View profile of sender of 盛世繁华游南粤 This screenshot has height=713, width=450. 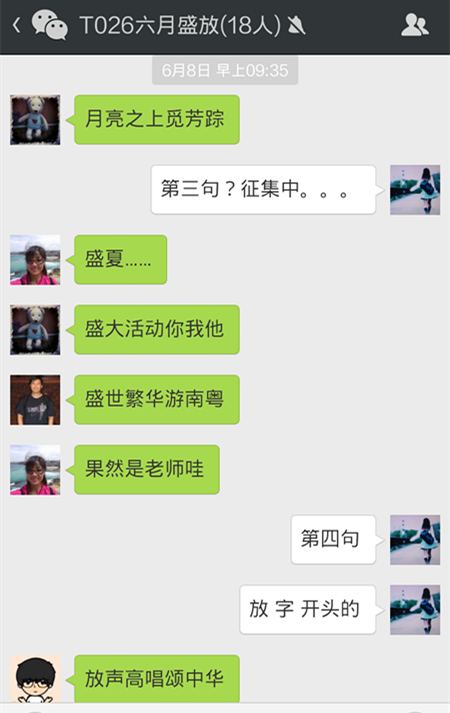pos(35,400)
